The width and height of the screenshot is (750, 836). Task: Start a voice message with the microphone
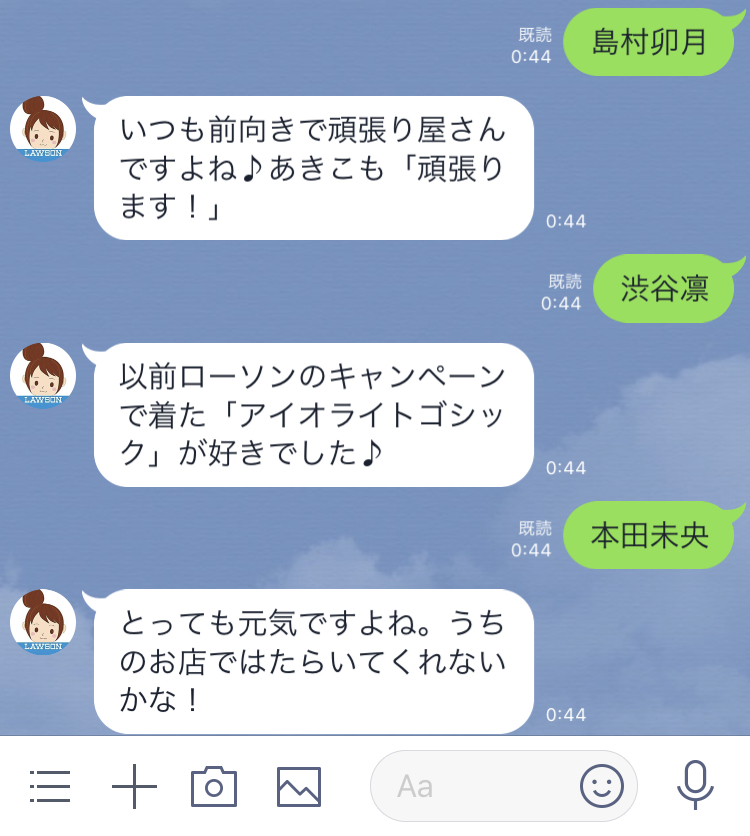(694, 786)
